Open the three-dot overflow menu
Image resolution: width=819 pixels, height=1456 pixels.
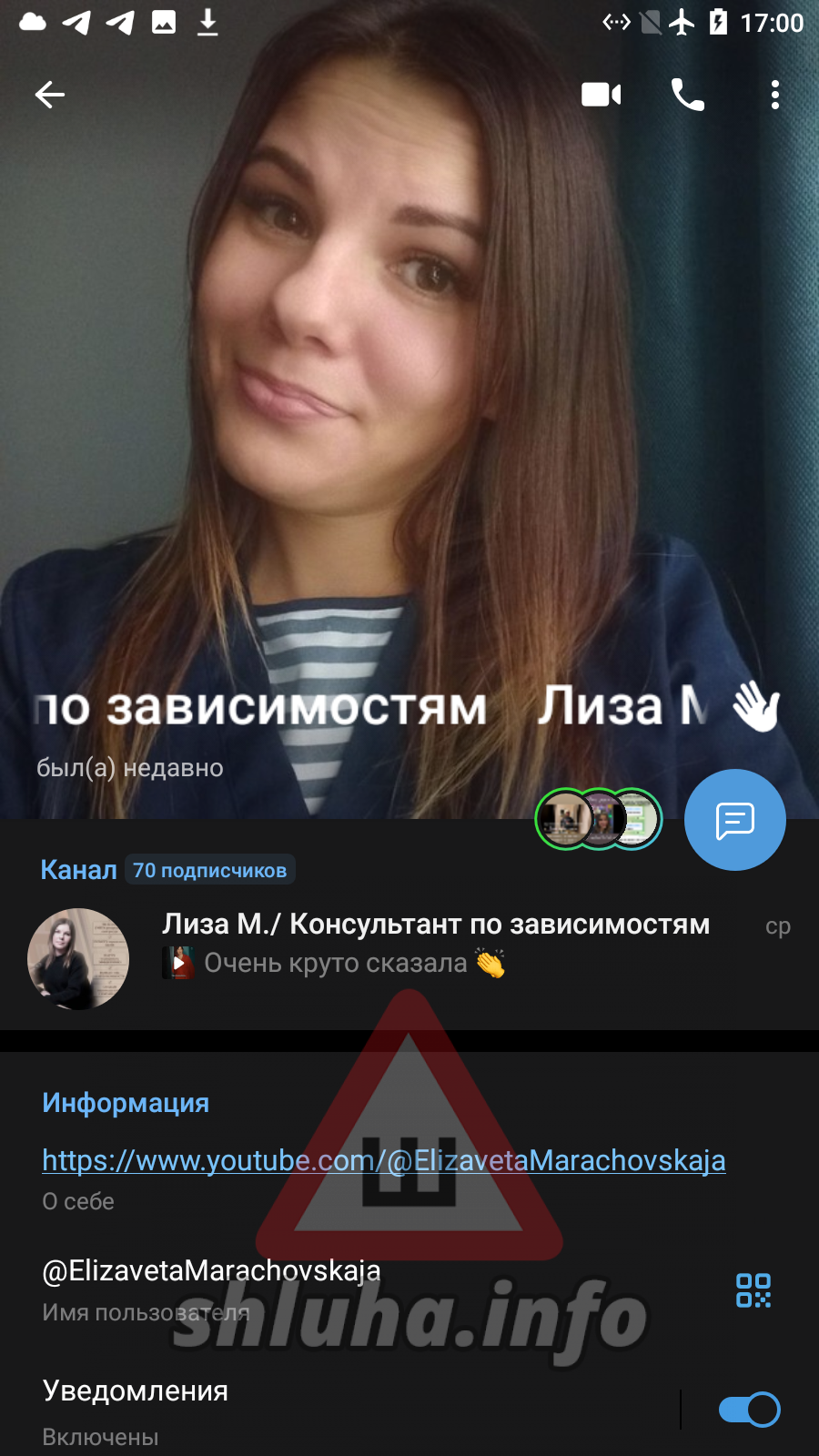coord(774,95)
